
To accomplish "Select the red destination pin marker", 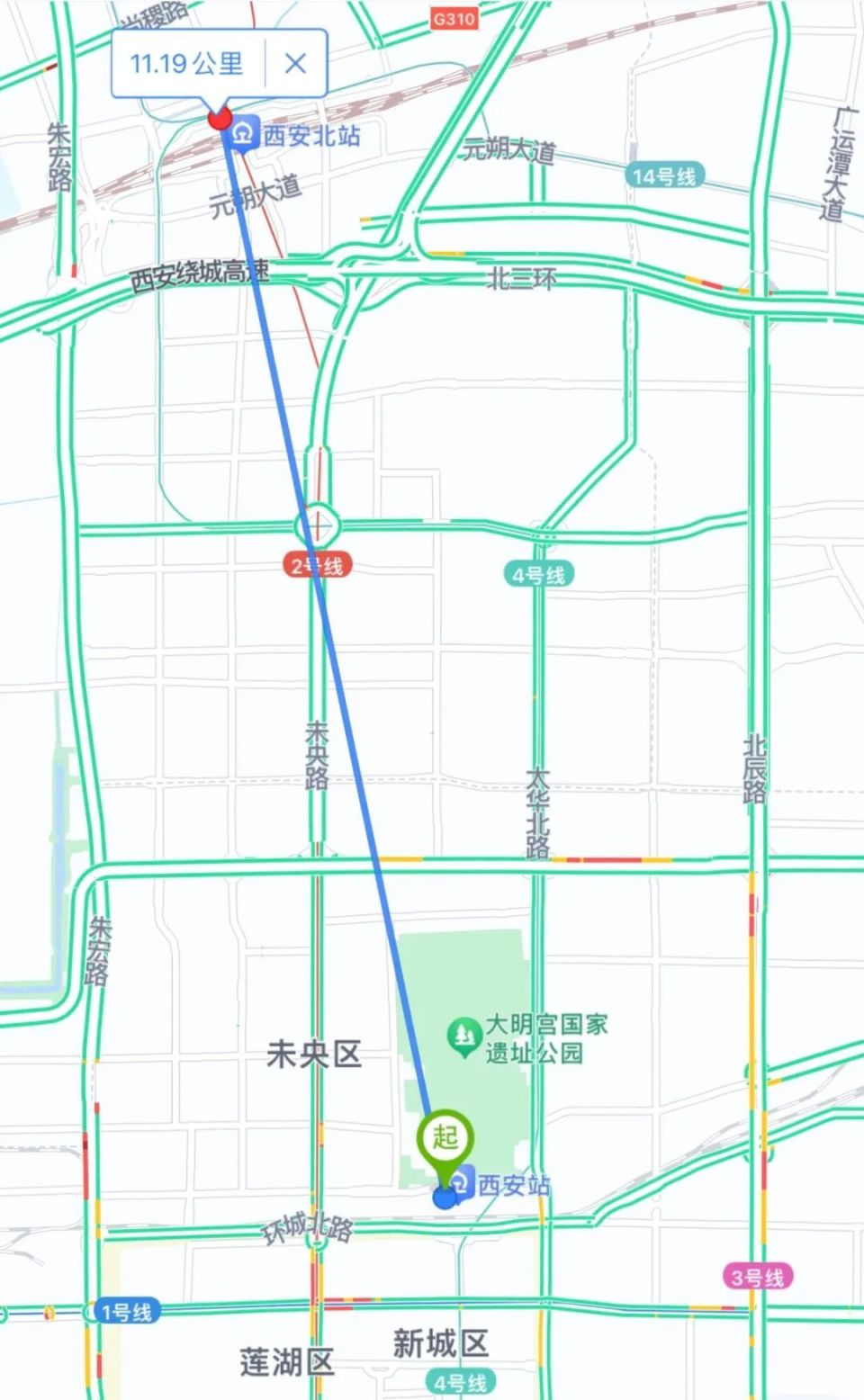I will point(219,119).
